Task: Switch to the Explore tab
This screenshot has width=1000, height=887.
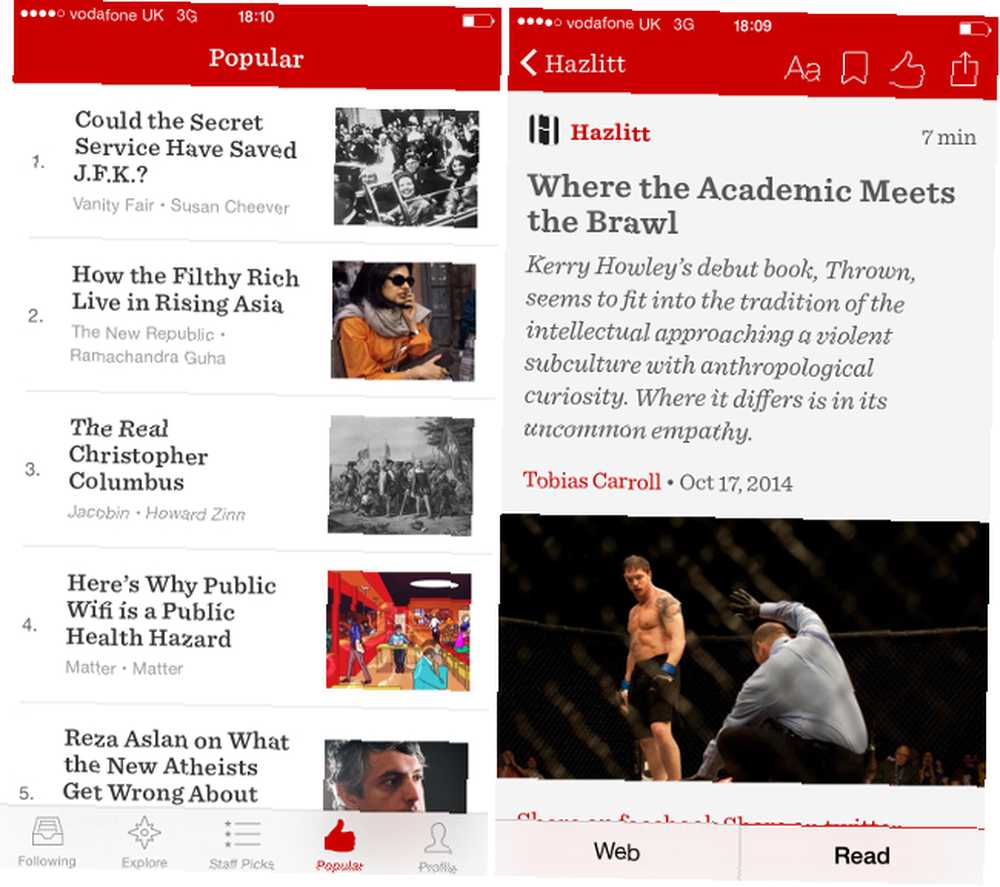Action: [144, 845]
